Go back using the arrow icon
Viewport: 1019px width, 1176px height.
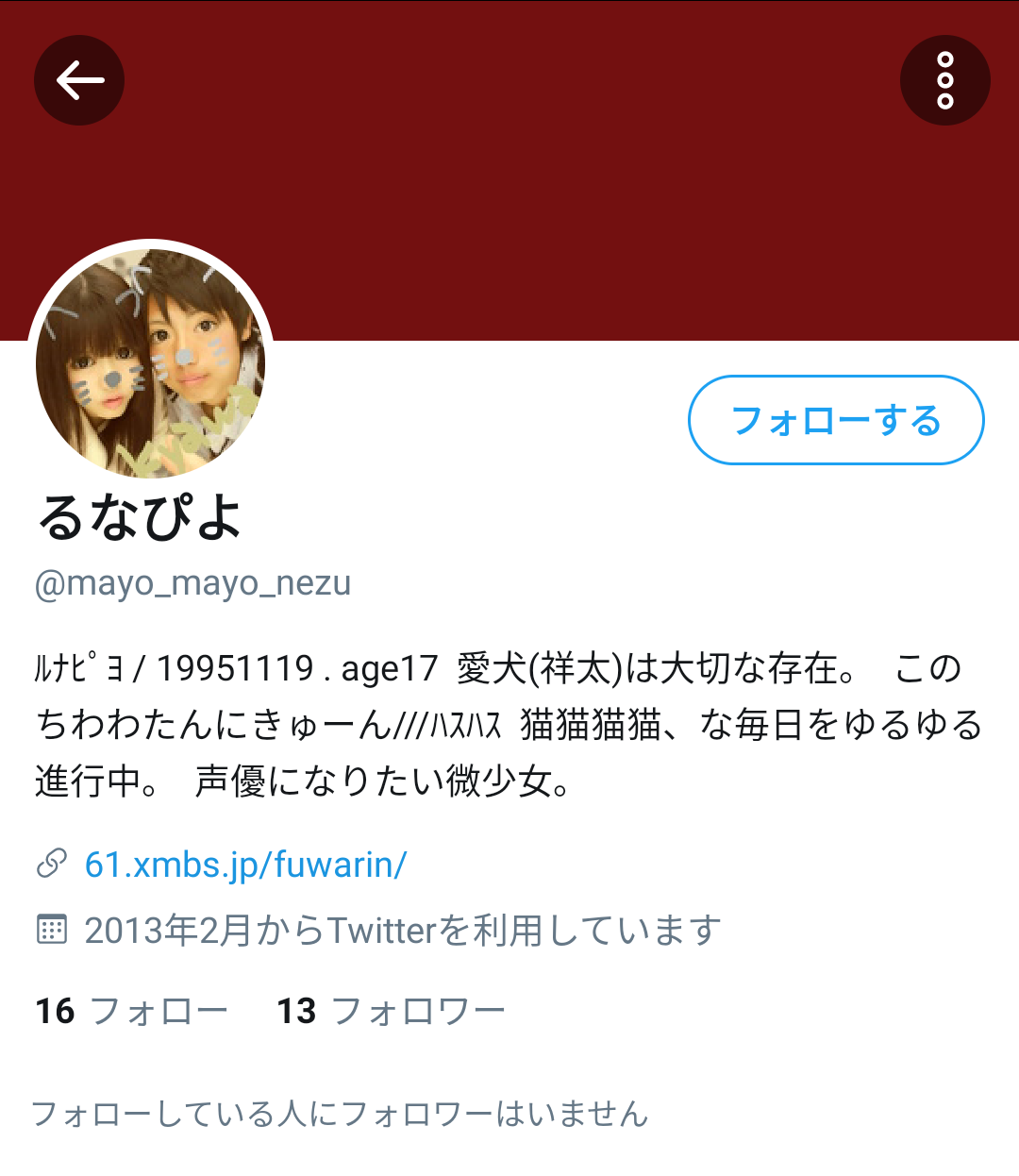[79, 80]
